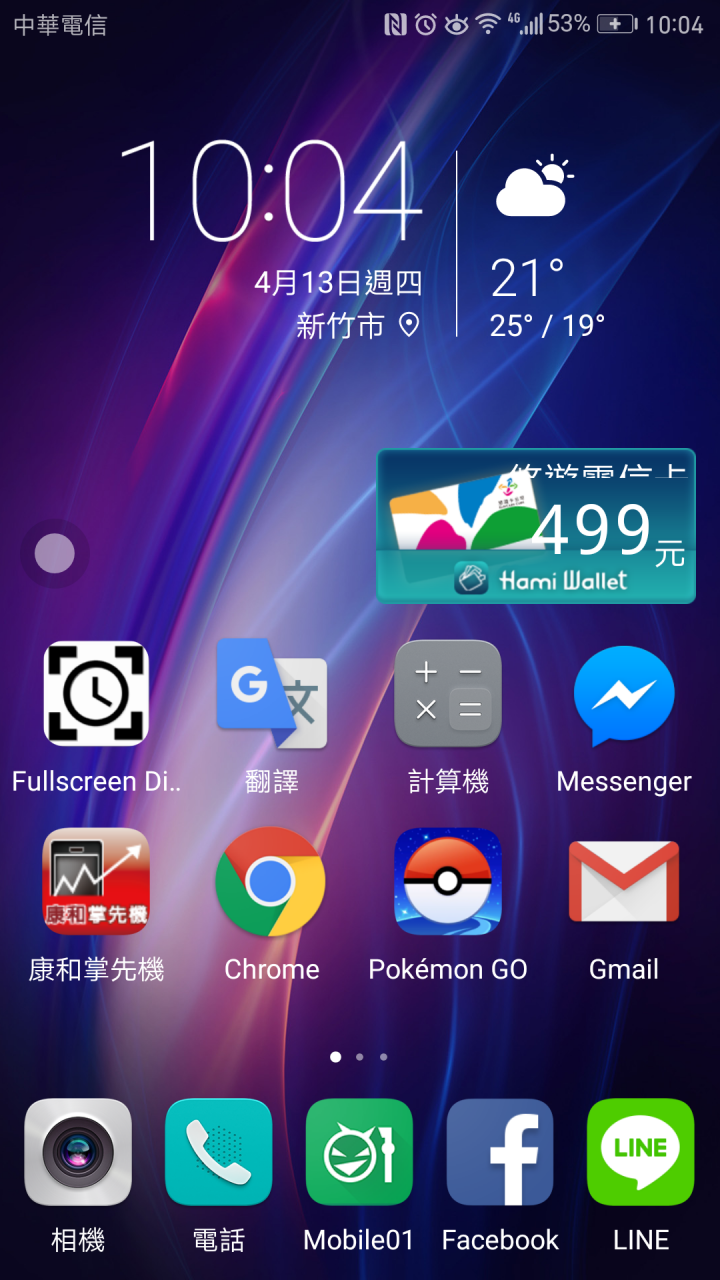This screenshot has width=720, height=1280.
Task: Tap the 新竹市 location pin
Action: 408,324
